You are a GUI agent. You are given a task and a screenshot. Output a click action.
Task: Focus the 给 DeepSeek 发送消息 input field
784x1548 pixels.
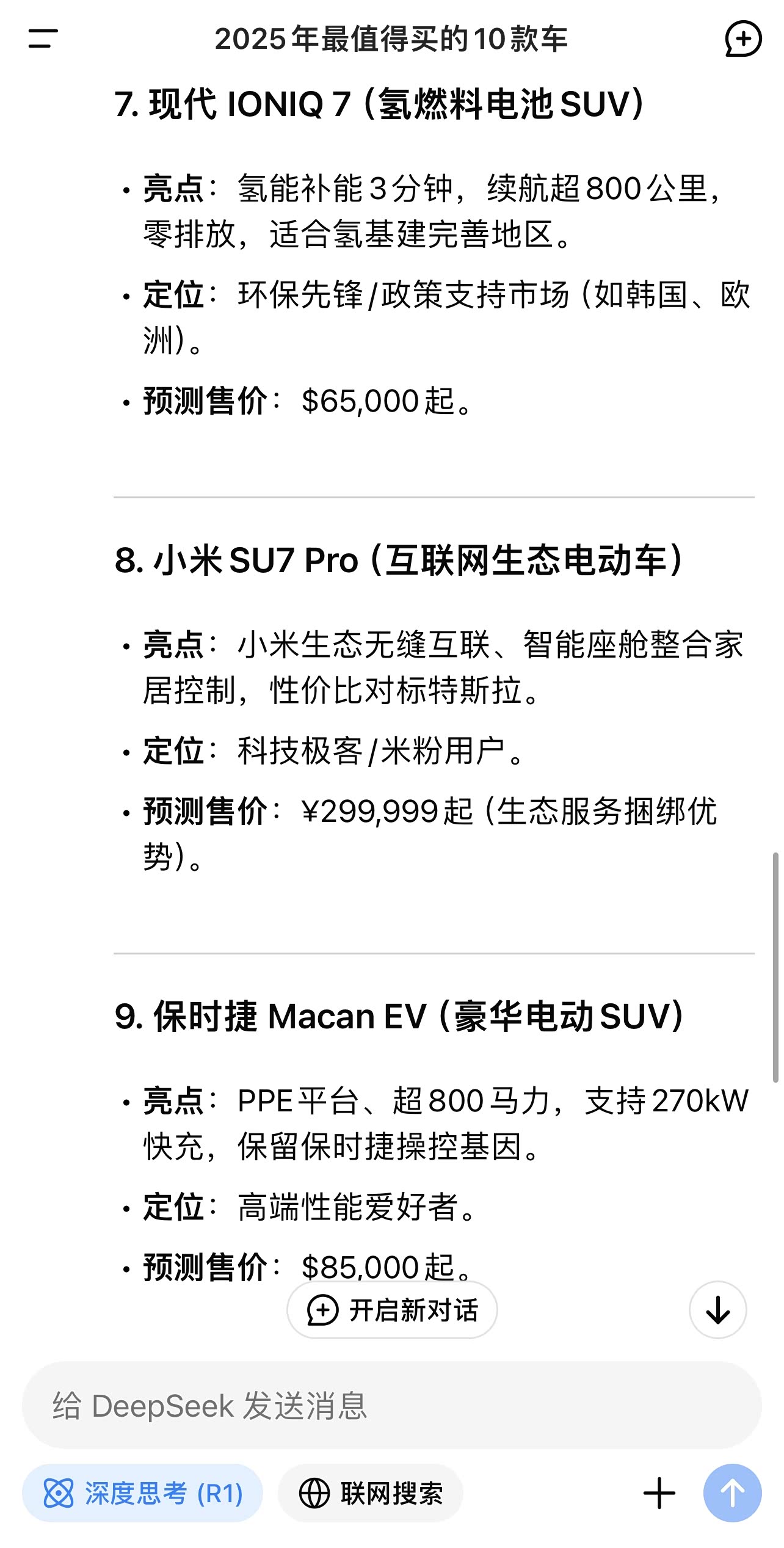coord(391,1406)
